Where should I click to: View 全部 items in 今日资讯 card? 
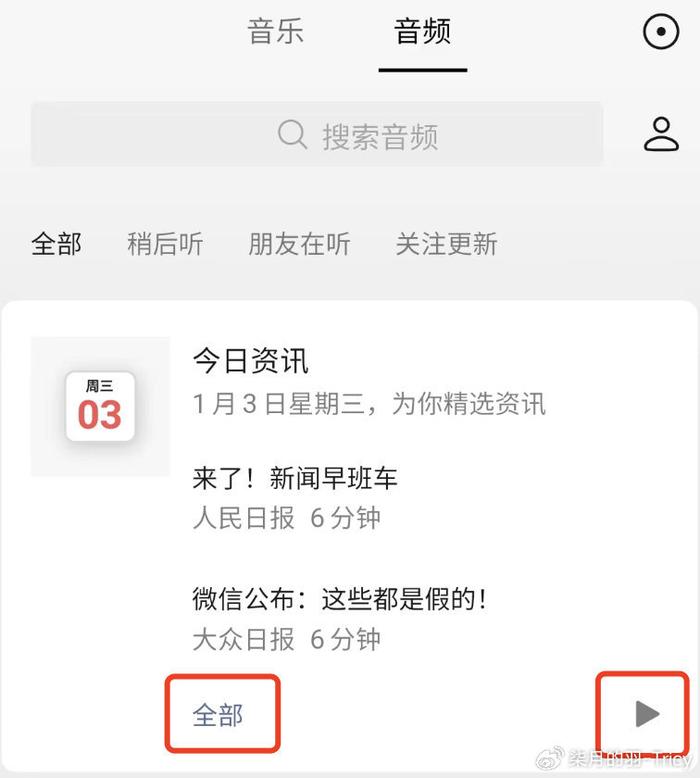click(x=218, y=715)
